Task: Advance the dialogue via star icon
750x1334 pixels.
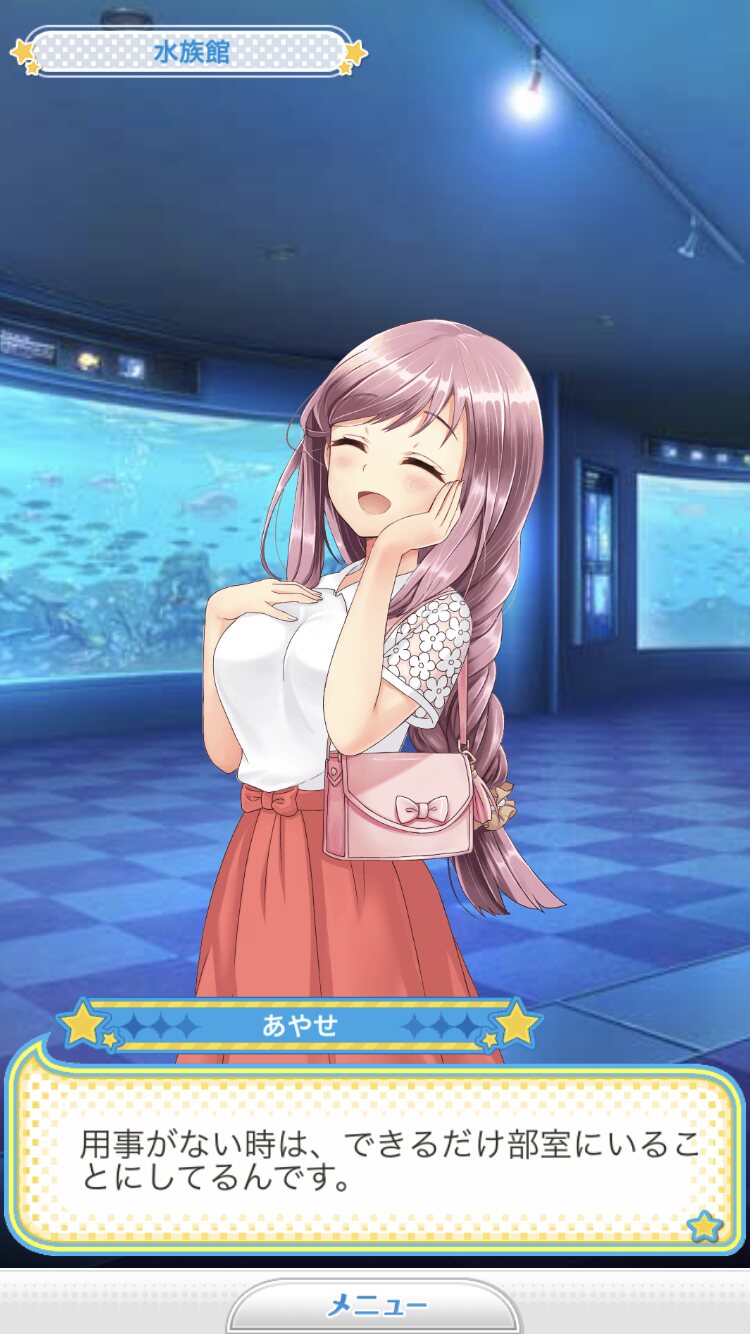Action: 705,1225
